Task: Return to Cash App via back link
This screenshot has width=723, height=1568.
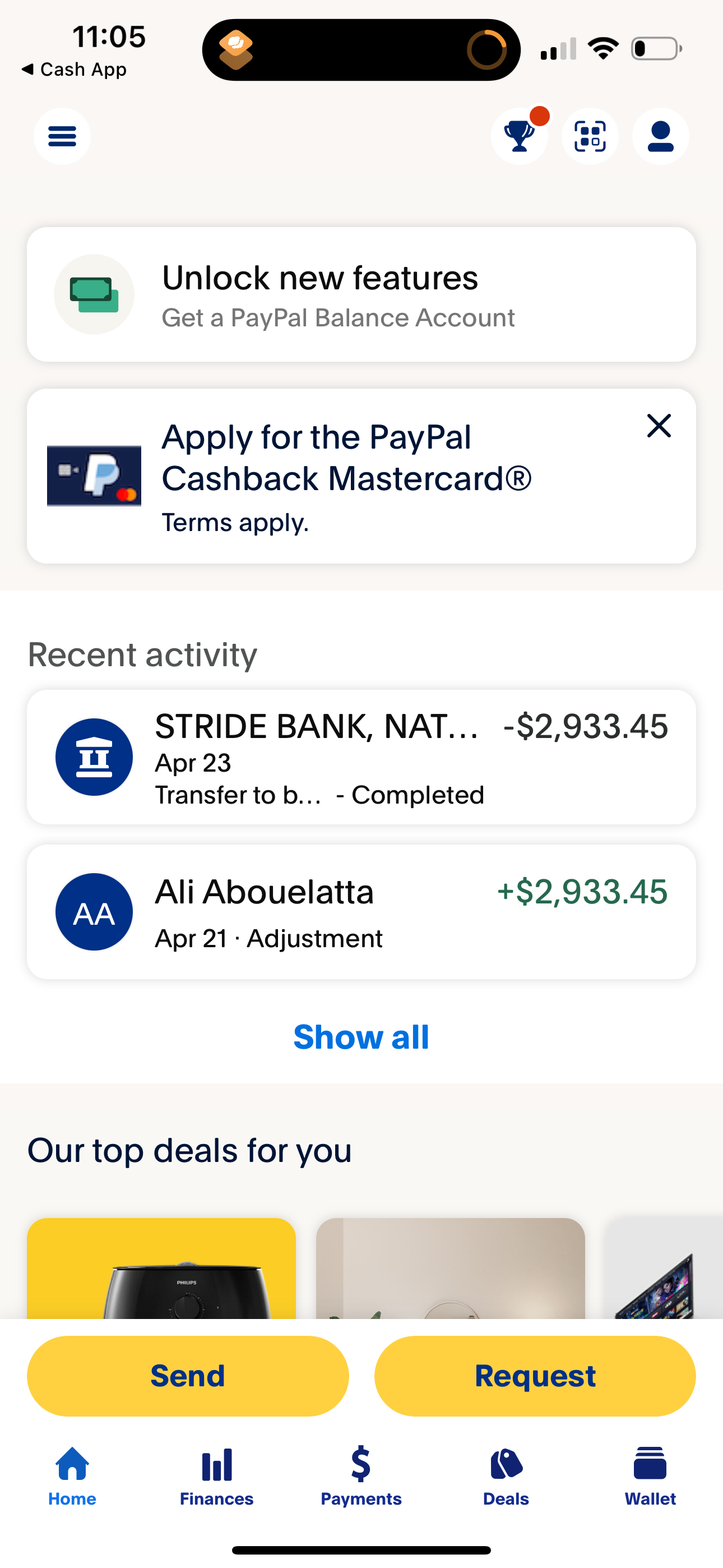Action: (x=73, y=69)
